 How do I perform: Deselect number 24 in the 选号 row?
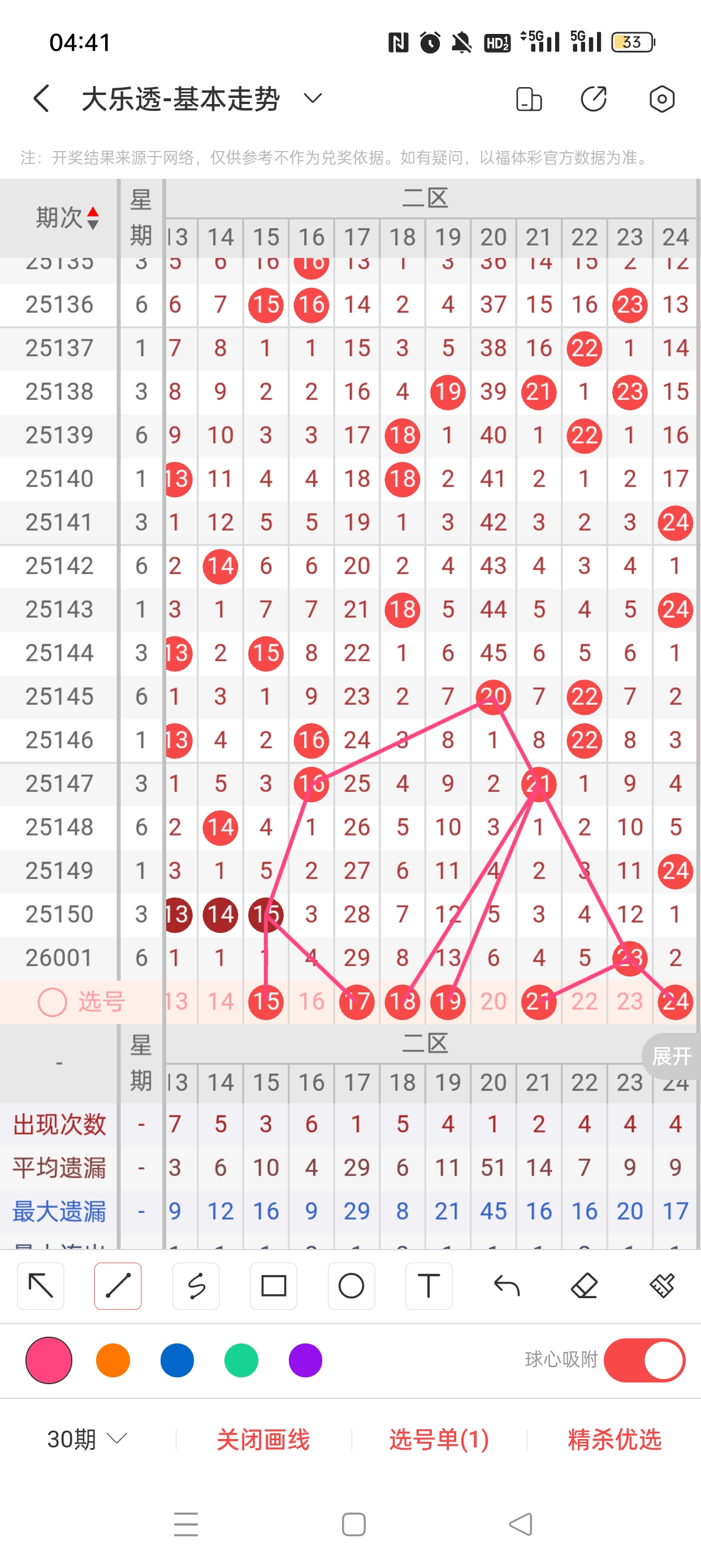tap(675, 1001)
